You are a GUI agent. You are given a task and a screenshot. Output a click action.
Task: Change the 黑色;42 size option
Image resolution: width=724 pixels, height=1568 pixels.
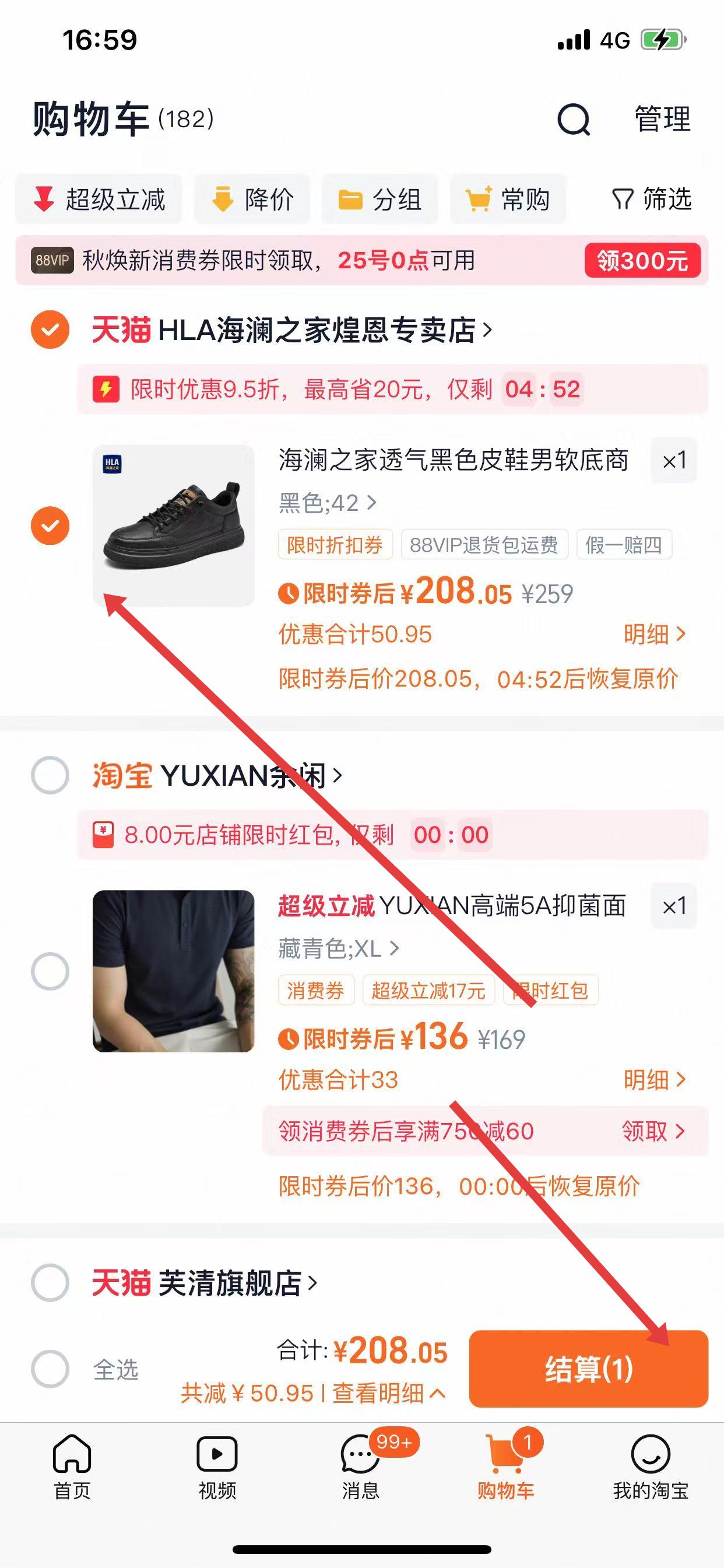(x=328, y=503)
